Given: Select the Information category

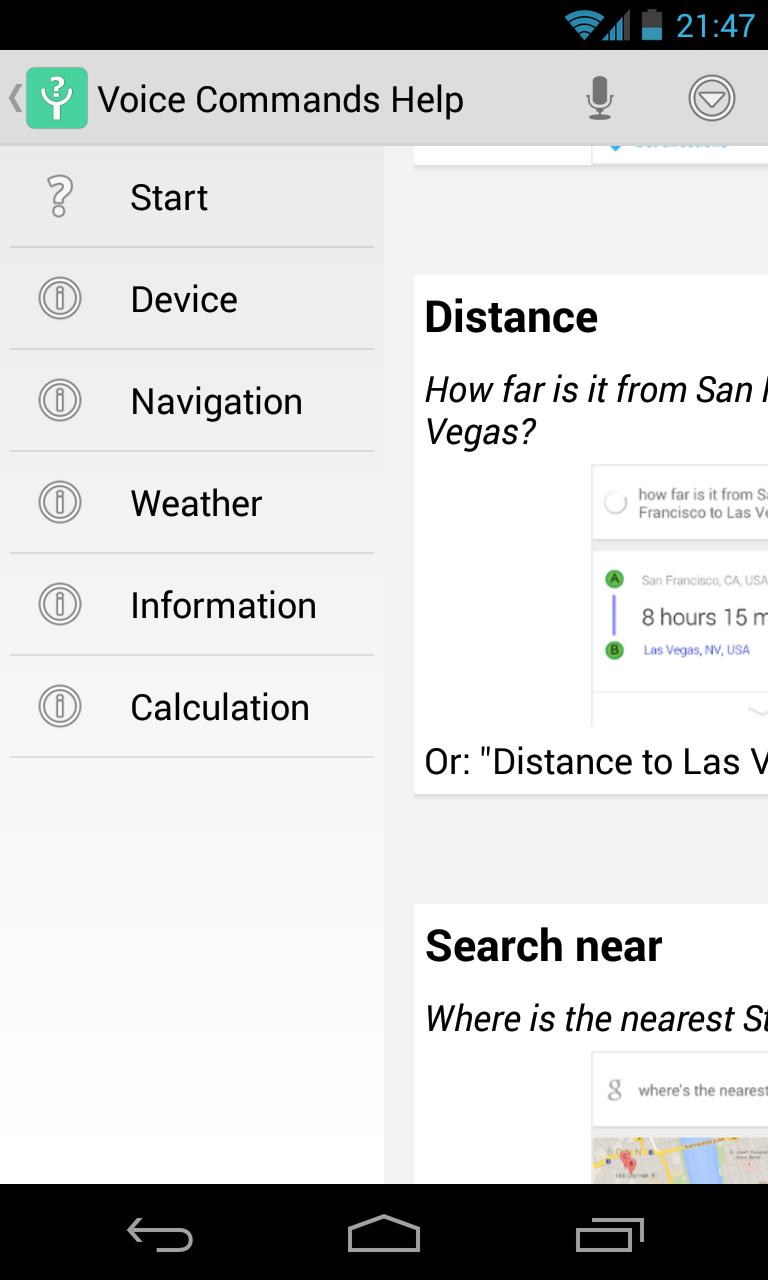Looking at the screenshot, I should tap(192, 605).
